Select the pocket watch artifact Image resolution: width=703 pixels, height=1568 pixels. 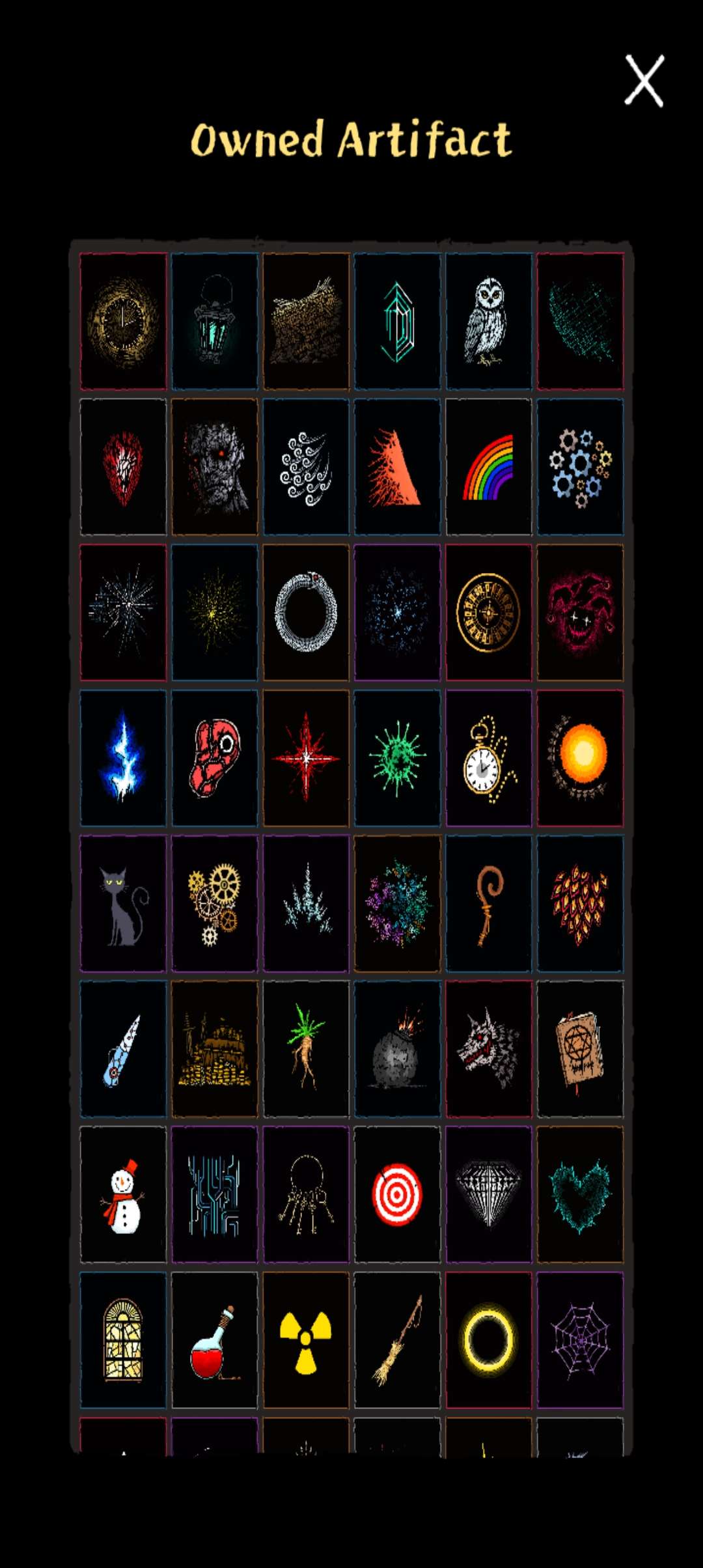click(488, 758)
